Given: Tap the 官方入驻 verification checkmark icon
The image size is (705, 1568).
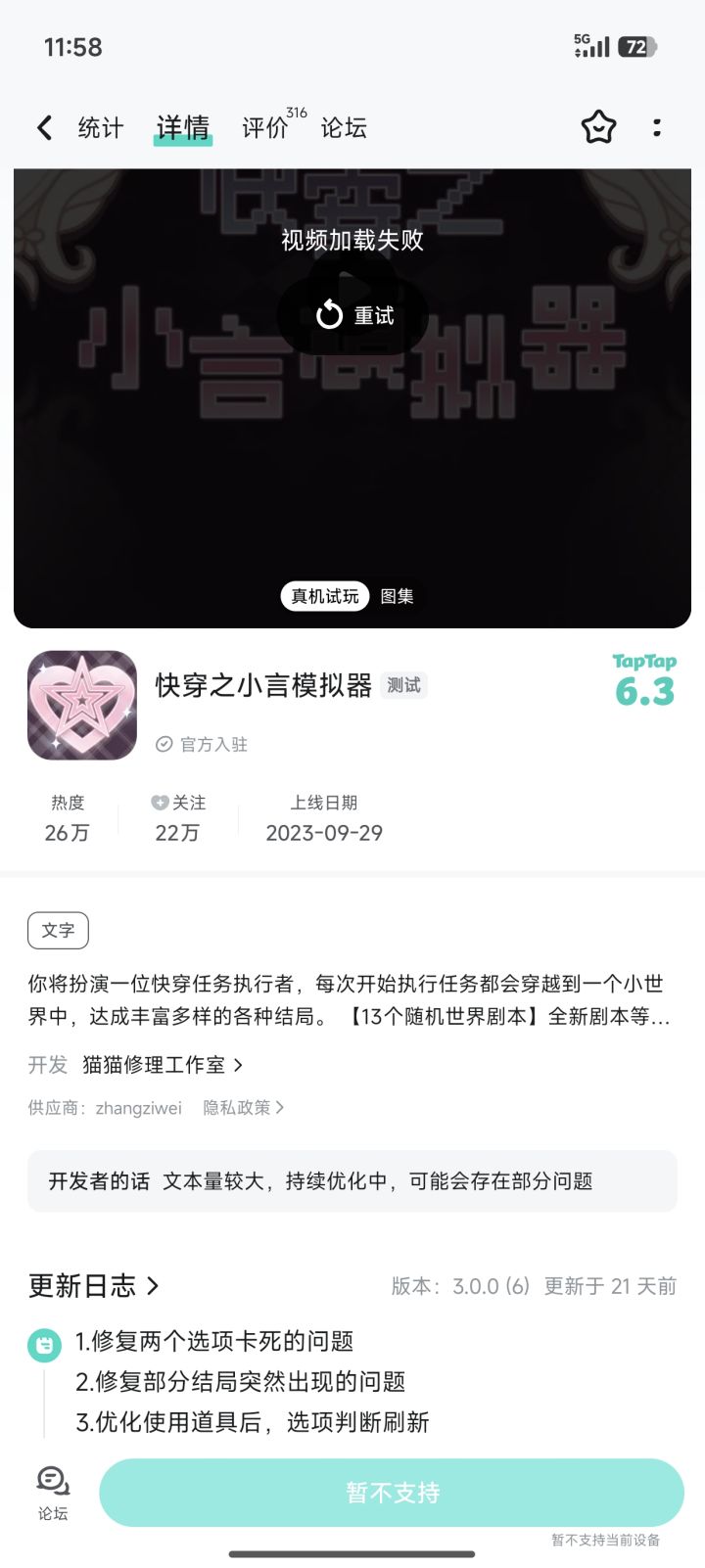Looking at the screenshot, I should click(x=164, y=744).
